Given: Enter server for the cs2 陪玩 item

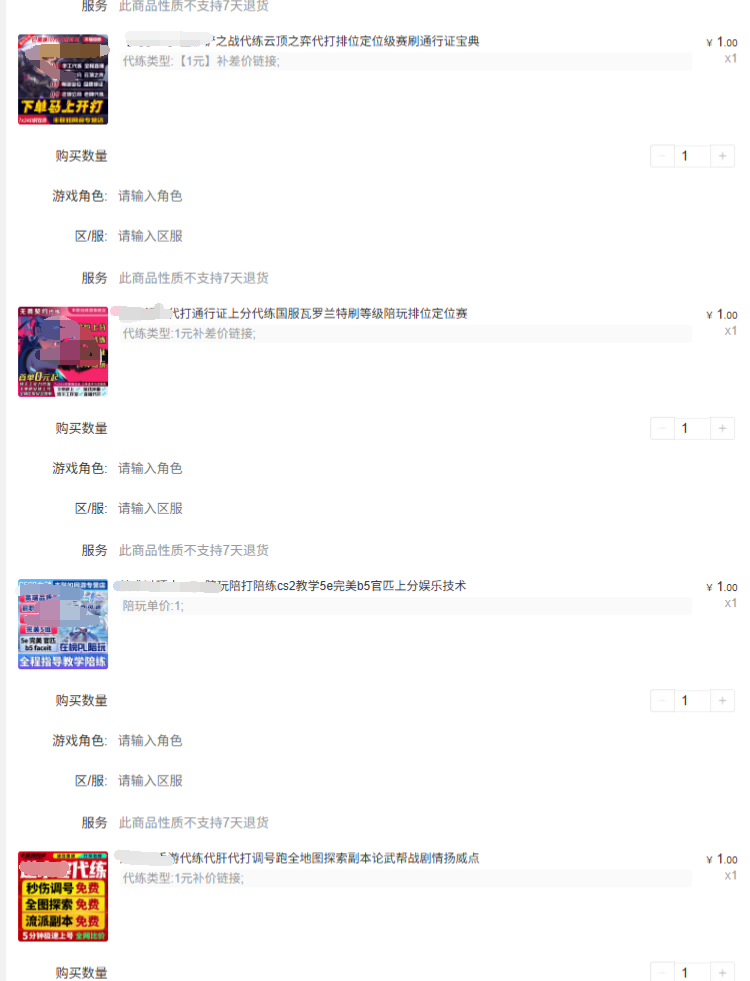Looking at the screenshot, I should click(300, 780).
